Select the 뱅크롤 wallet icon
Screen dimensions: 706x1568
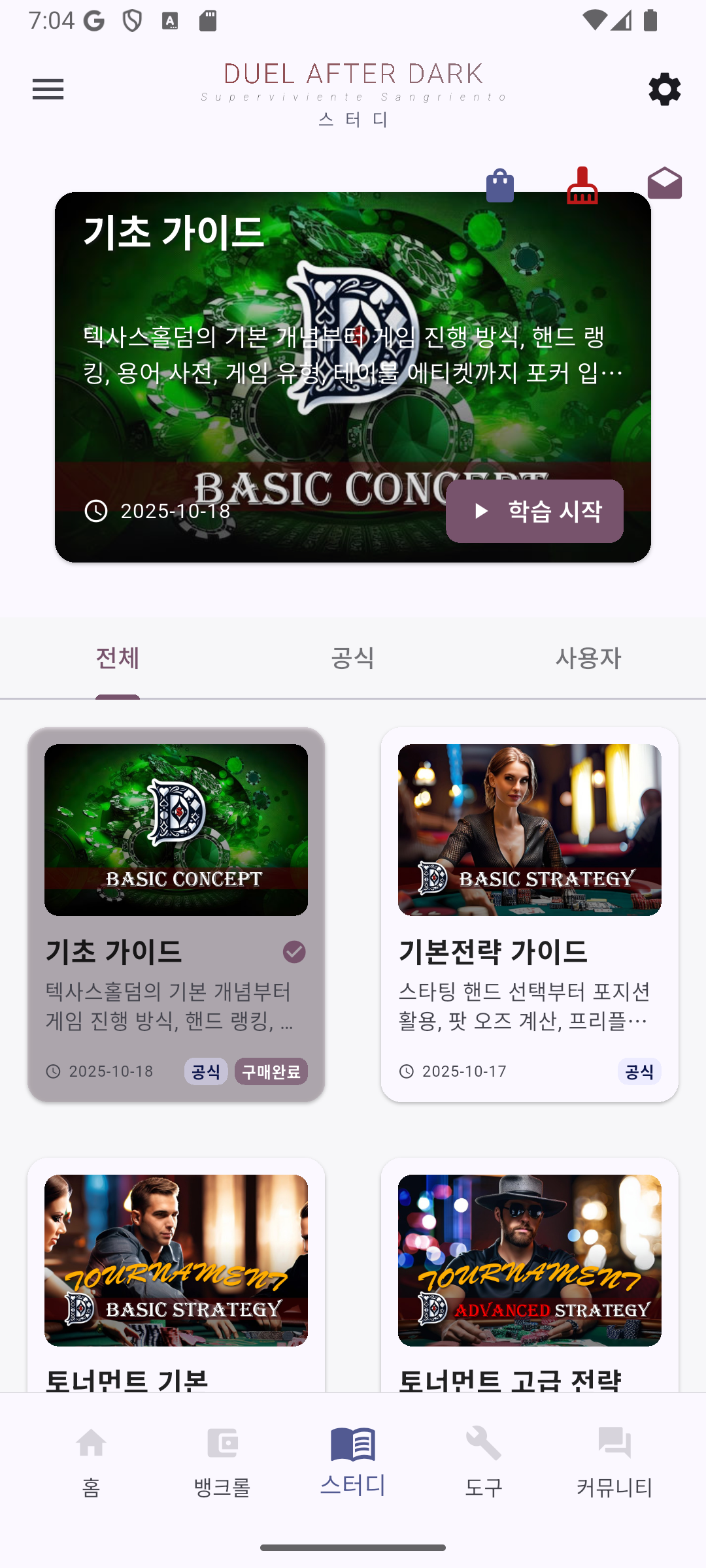221,1443
